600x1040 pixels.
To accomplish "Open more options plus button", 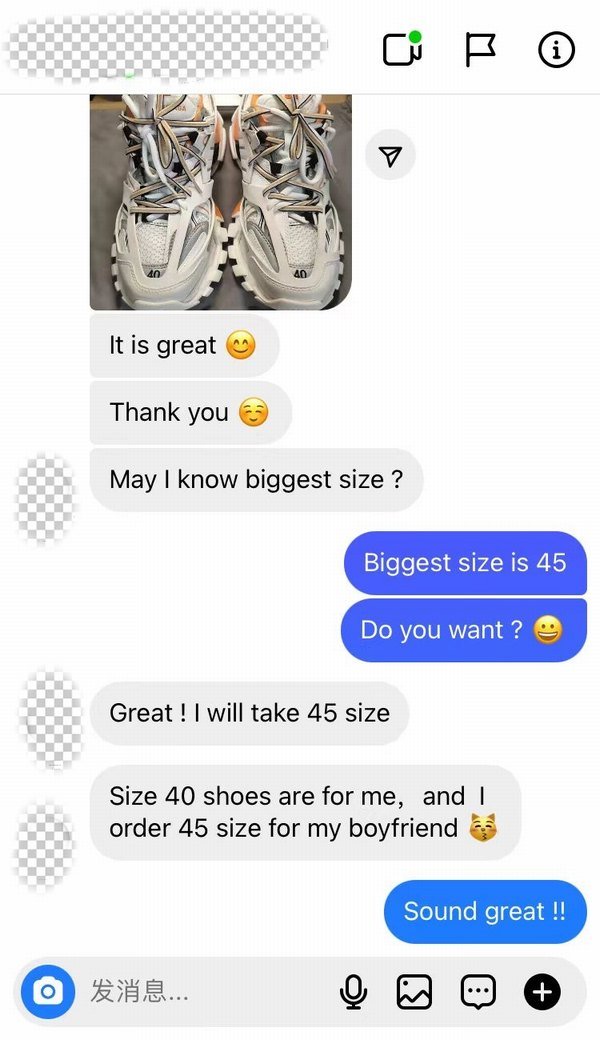I will [x=542, y=991].
